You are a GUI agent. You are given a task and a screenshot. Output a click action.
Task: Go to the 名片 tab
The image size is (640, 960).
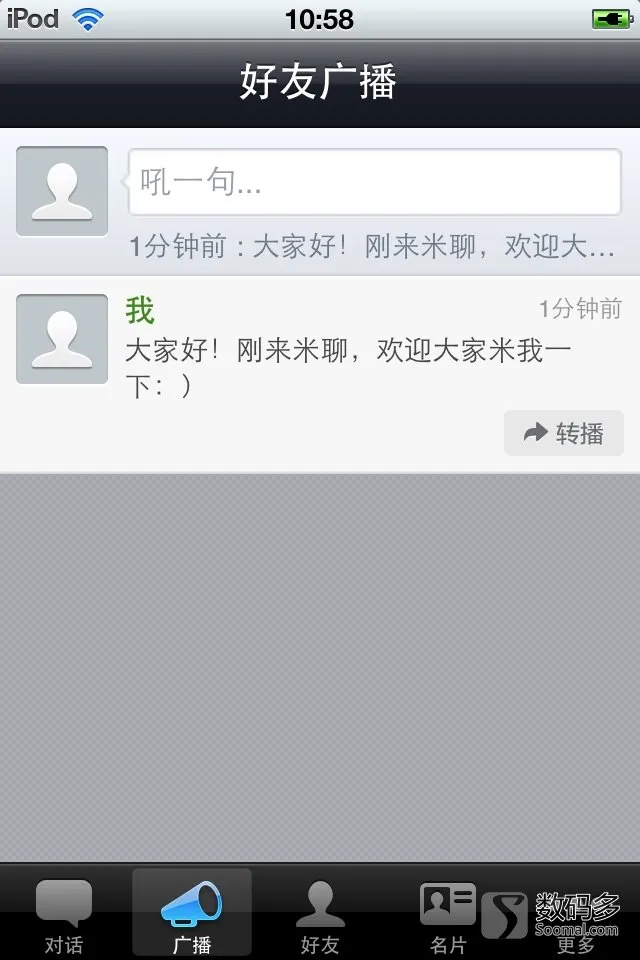(447, 915)
